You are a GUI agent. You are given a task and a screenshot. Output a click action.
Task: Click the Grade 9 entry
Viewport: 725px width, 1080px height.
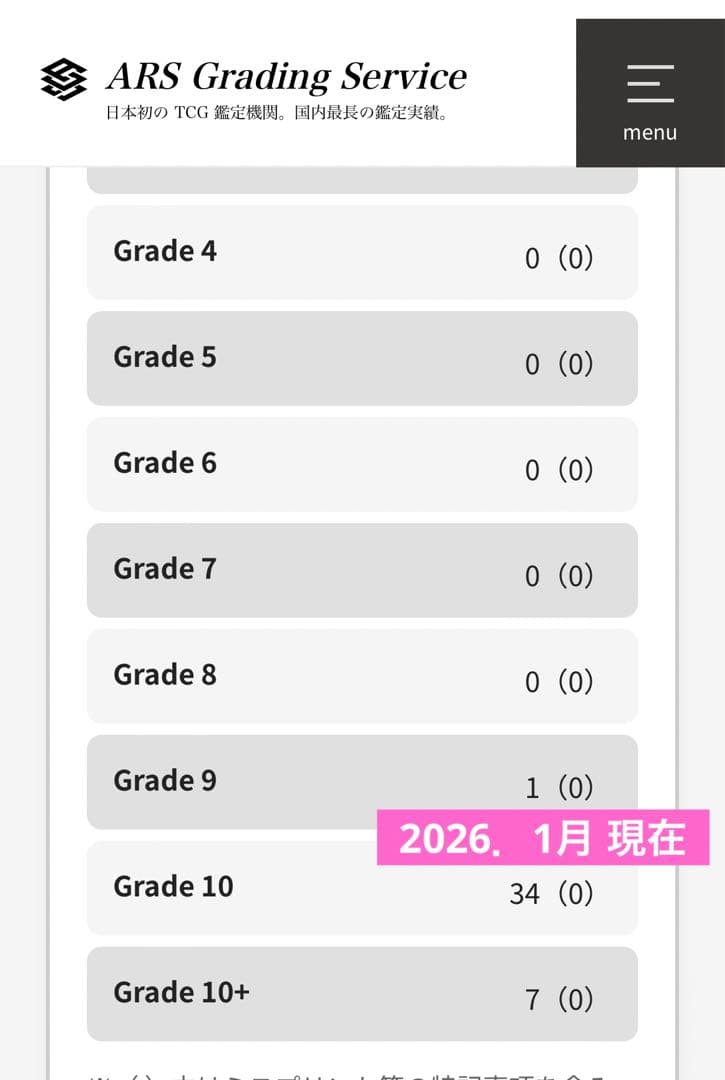(x=362, y=782)
